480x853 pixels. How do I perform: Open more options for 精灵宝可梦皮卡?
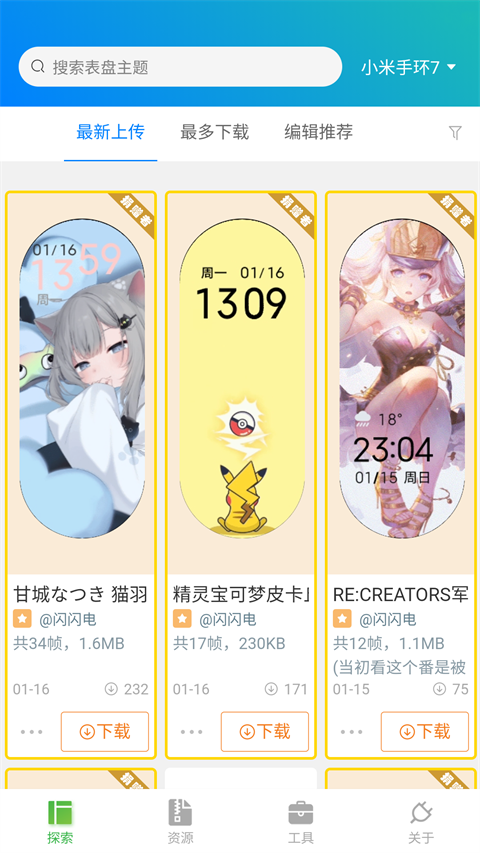(192, 732)
